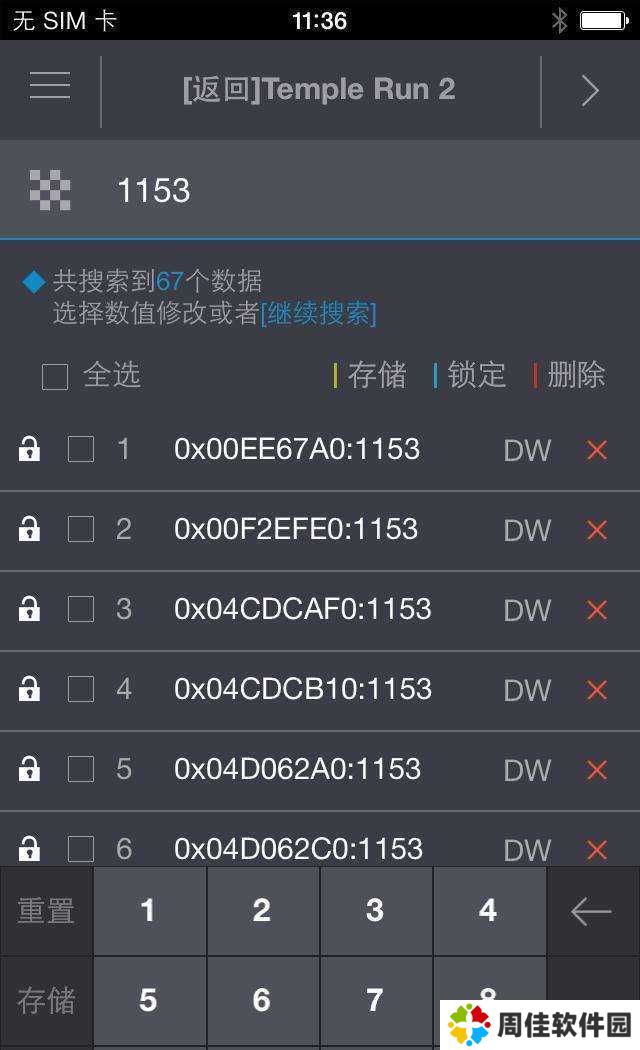Check the 全选 select-all checkbox
640x1050 pixels.
click(55, 377)
